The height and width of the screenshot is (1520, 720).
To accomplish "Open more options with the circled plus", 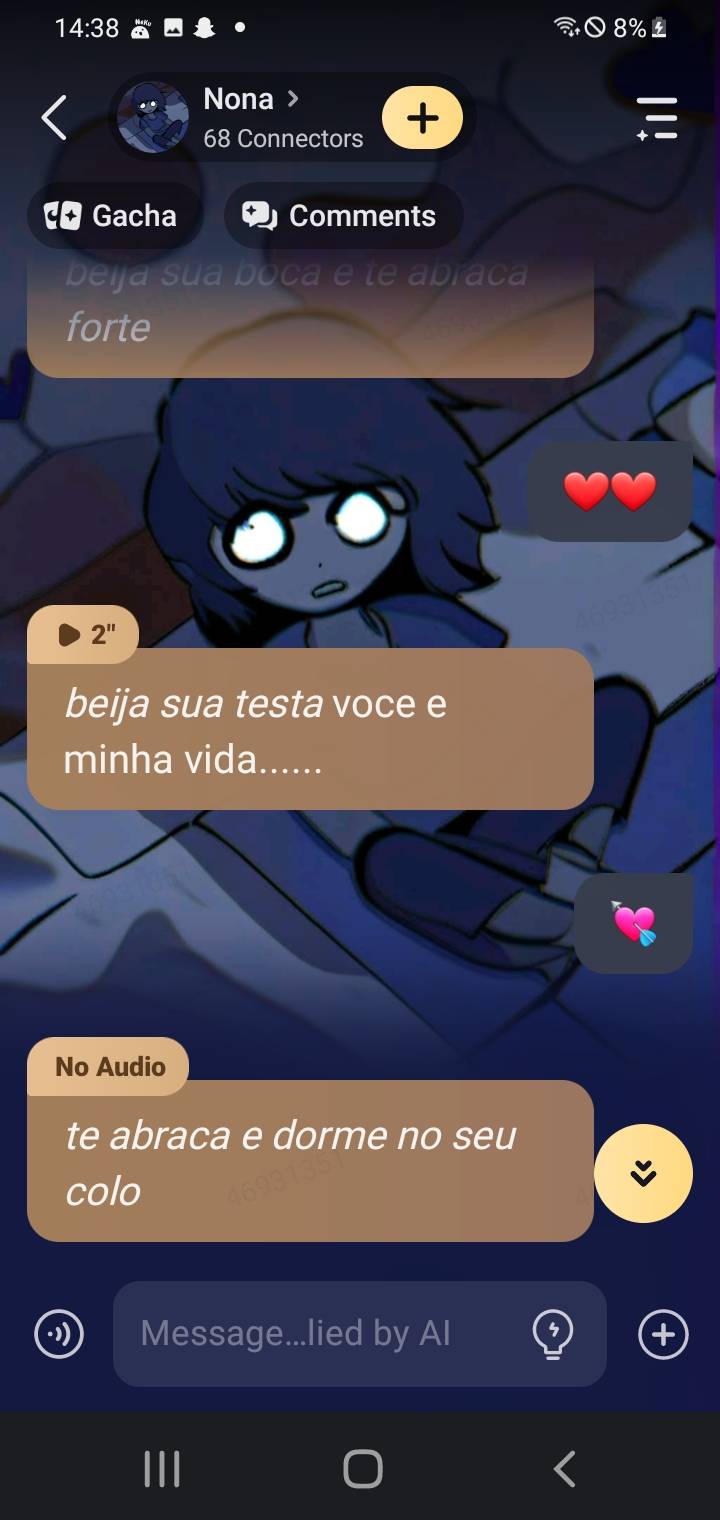I will (x=663, y=1334).
